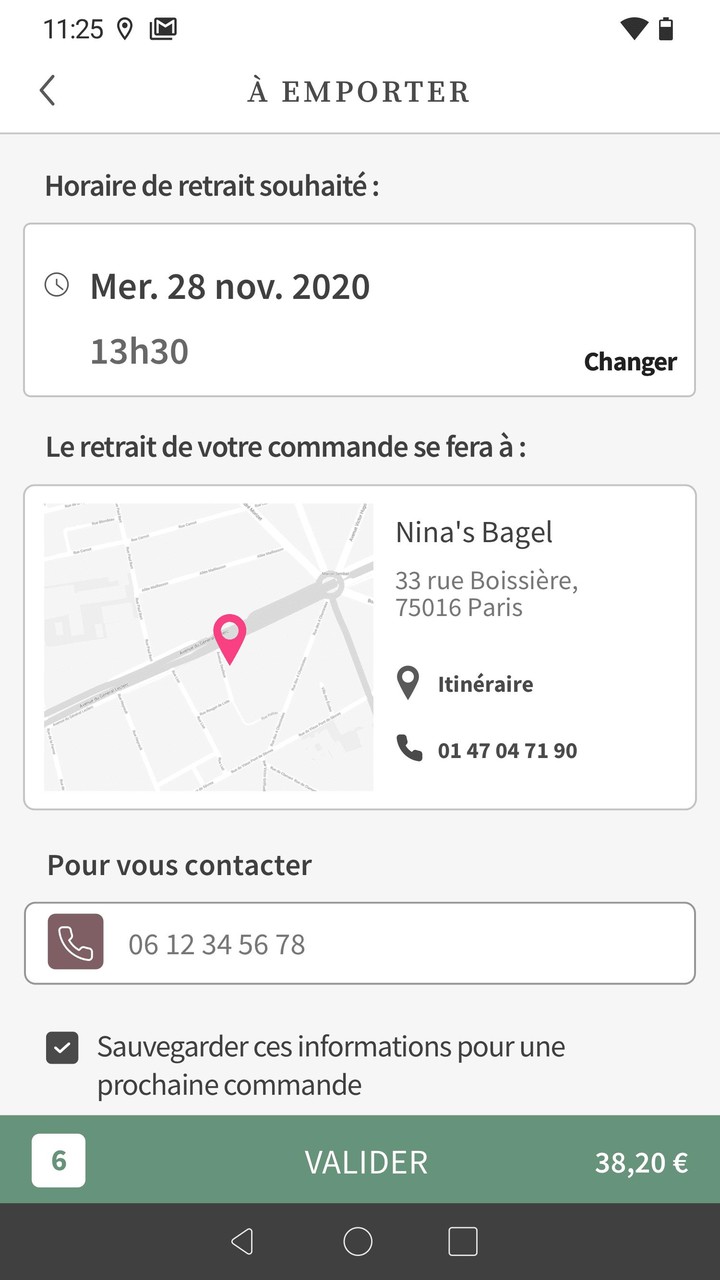The width and height of the screenshot is (720, 1280).
Task: Open the map of Nina's Bagel location
Action: point(208,647)
